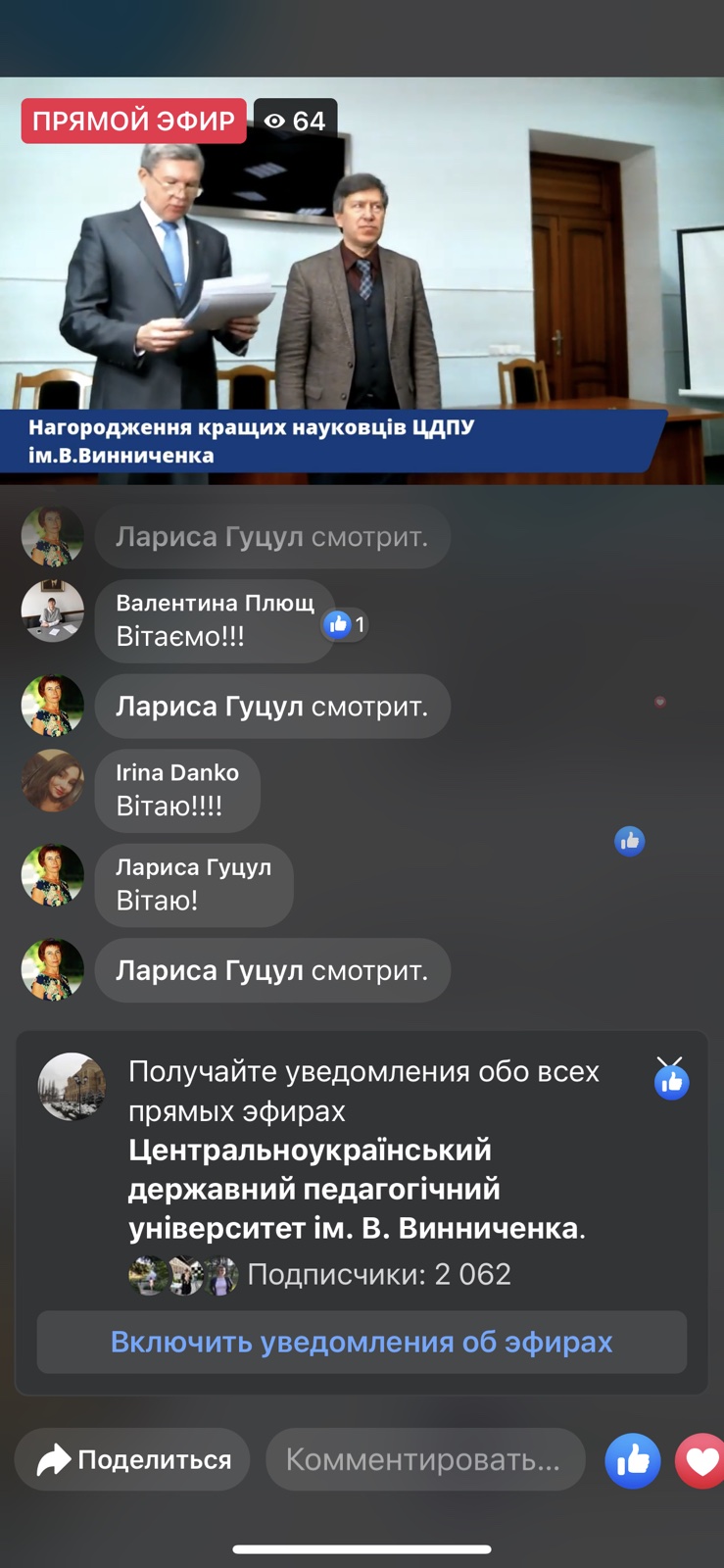Send a thumbs-up reaction to the stream
This screenshot has width=724, height=1568.
pos(633,1460)
